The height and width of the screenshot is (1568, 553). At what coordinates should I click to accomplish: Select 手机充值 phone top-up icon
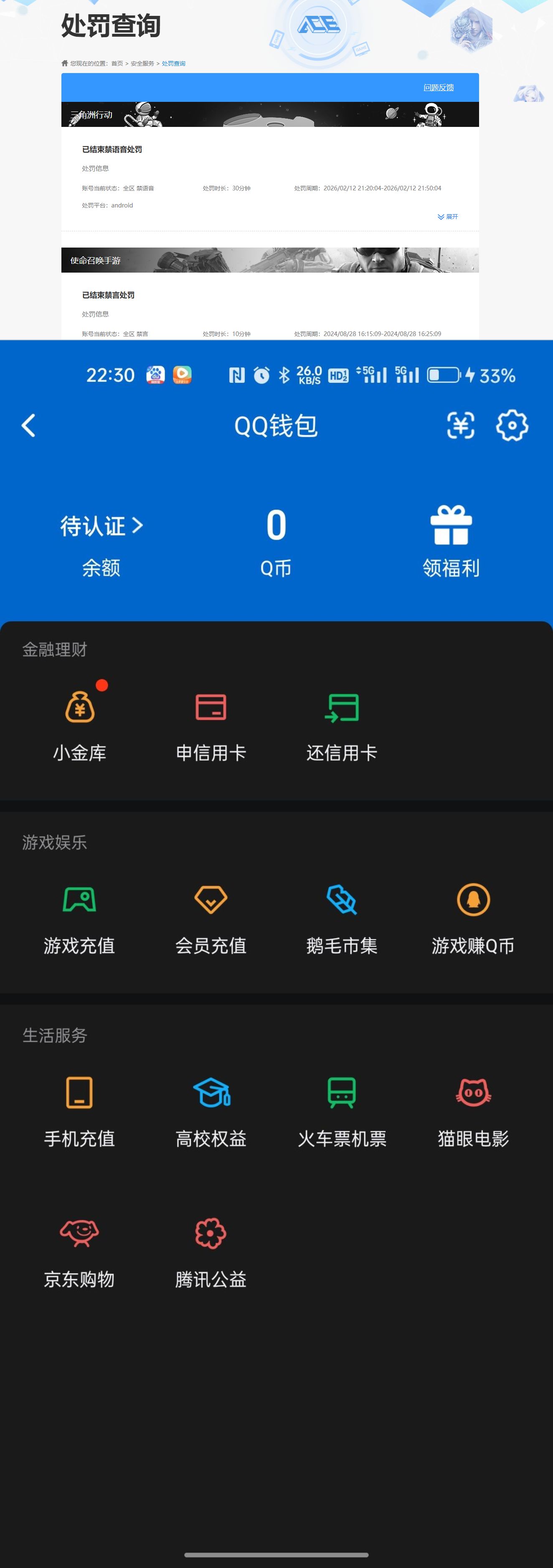tap(80, 1095)
